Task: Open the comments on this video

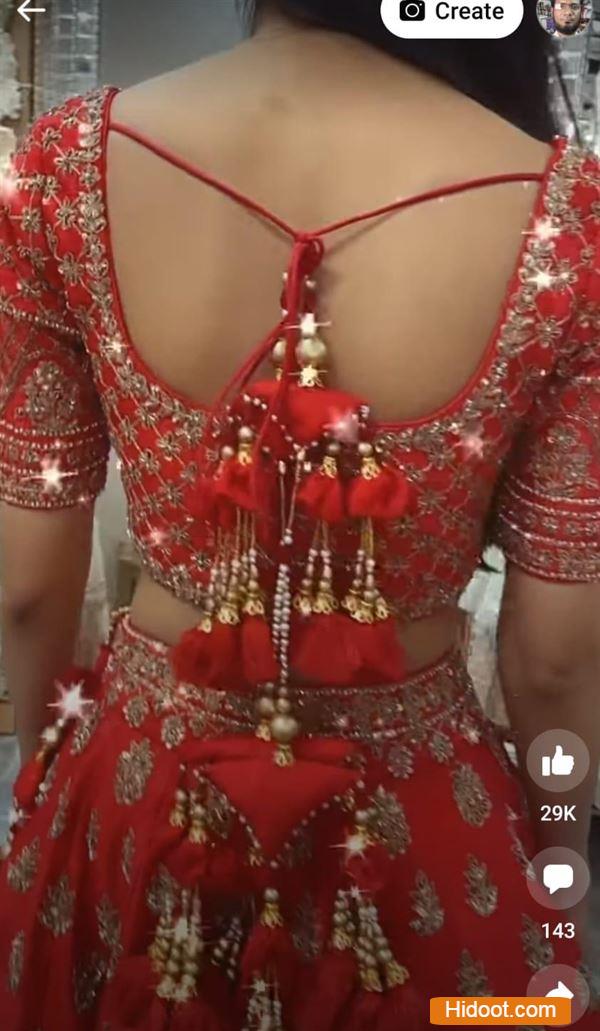Action: [558, 878]
